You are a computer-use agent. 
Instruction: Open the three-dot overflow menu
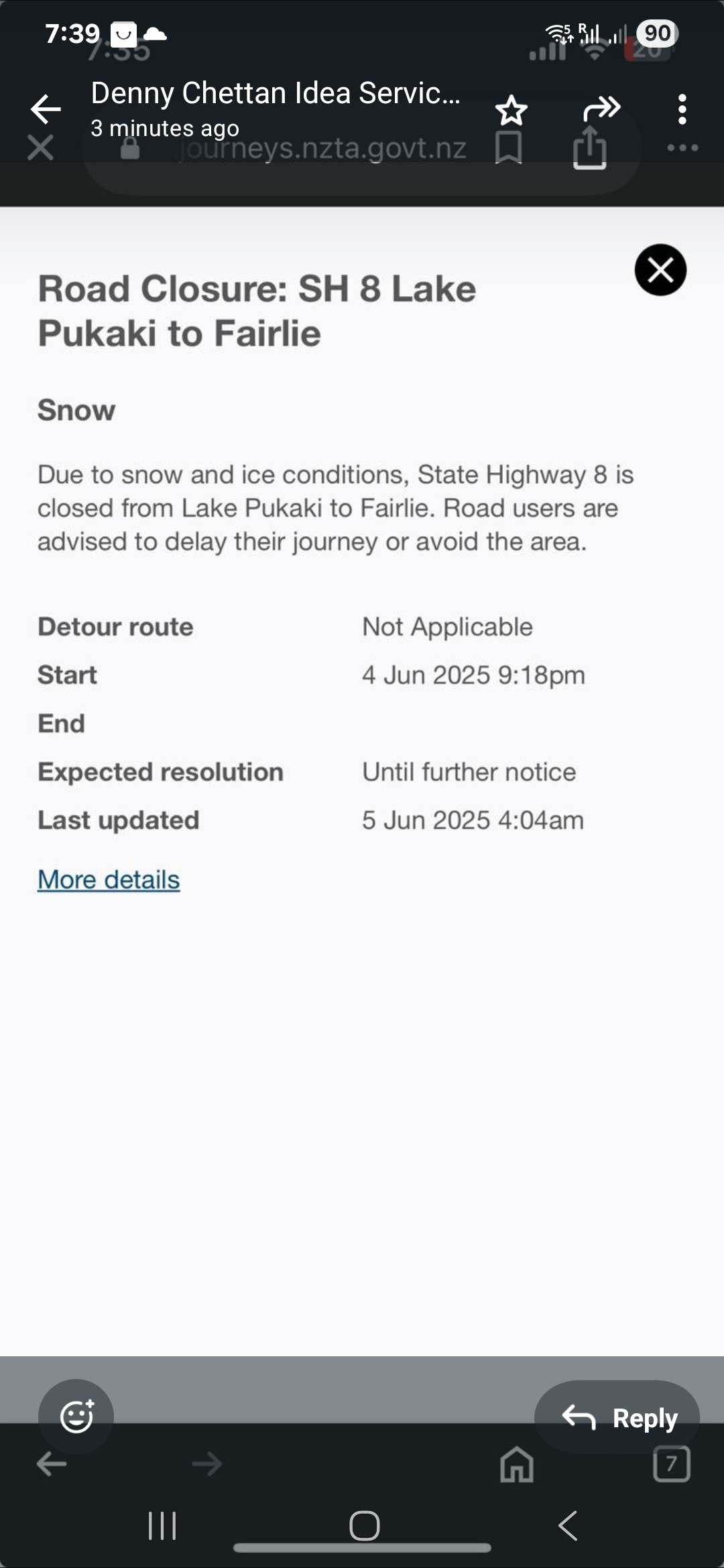(x=682, y=109)
